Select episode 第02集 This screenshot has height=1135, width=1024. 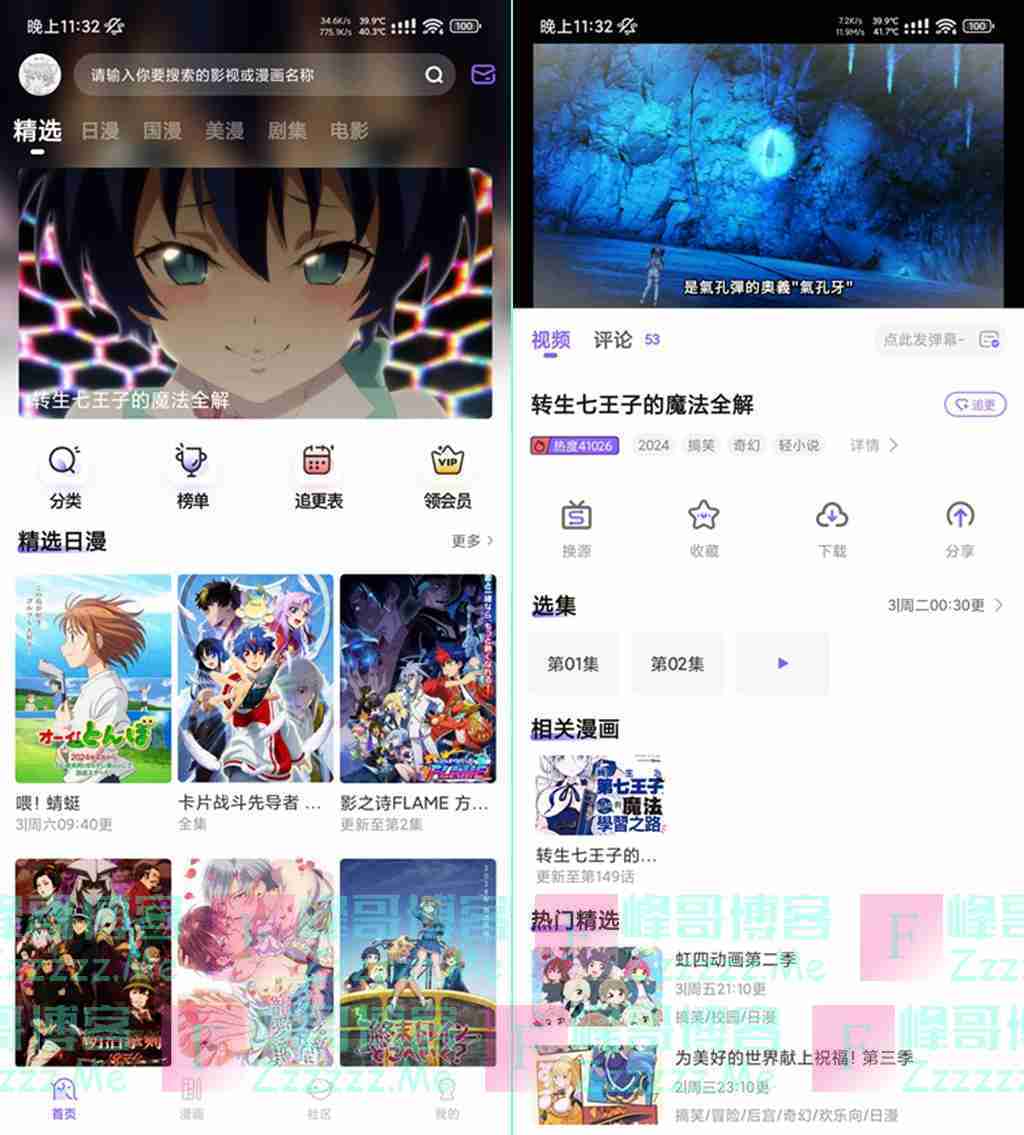(677, 664)
